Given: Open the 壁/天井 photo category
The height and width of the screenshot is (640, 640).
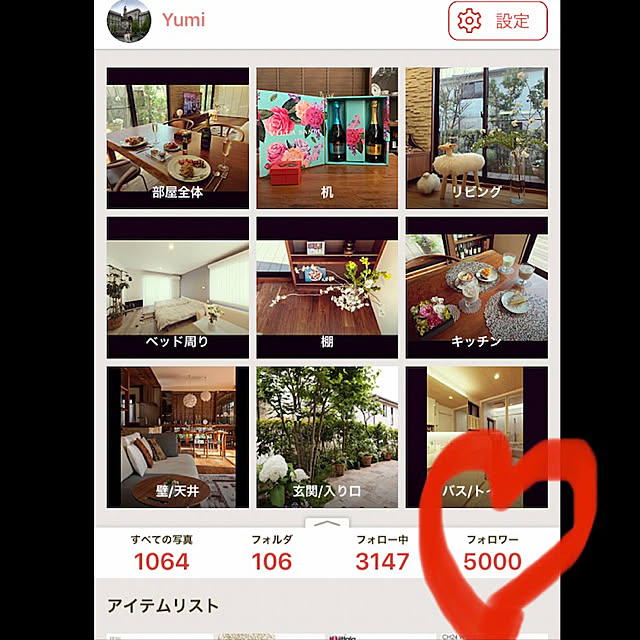Looking at the screenshot, I should pyautogui.click(x=177, y=437).
